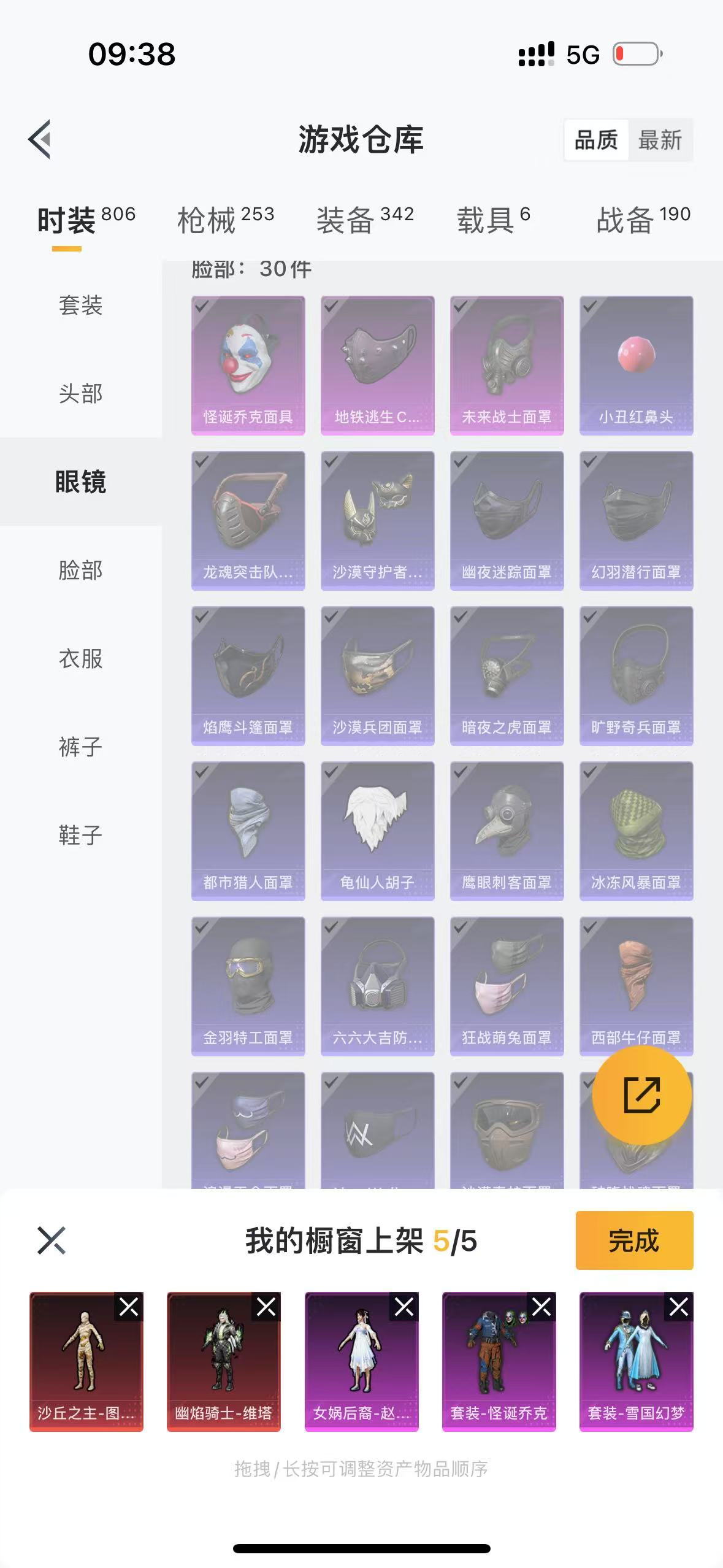723x1568 pixels.
Task: Open the 裤子 category
Action: pyautogui.click(x=80, y=747)
